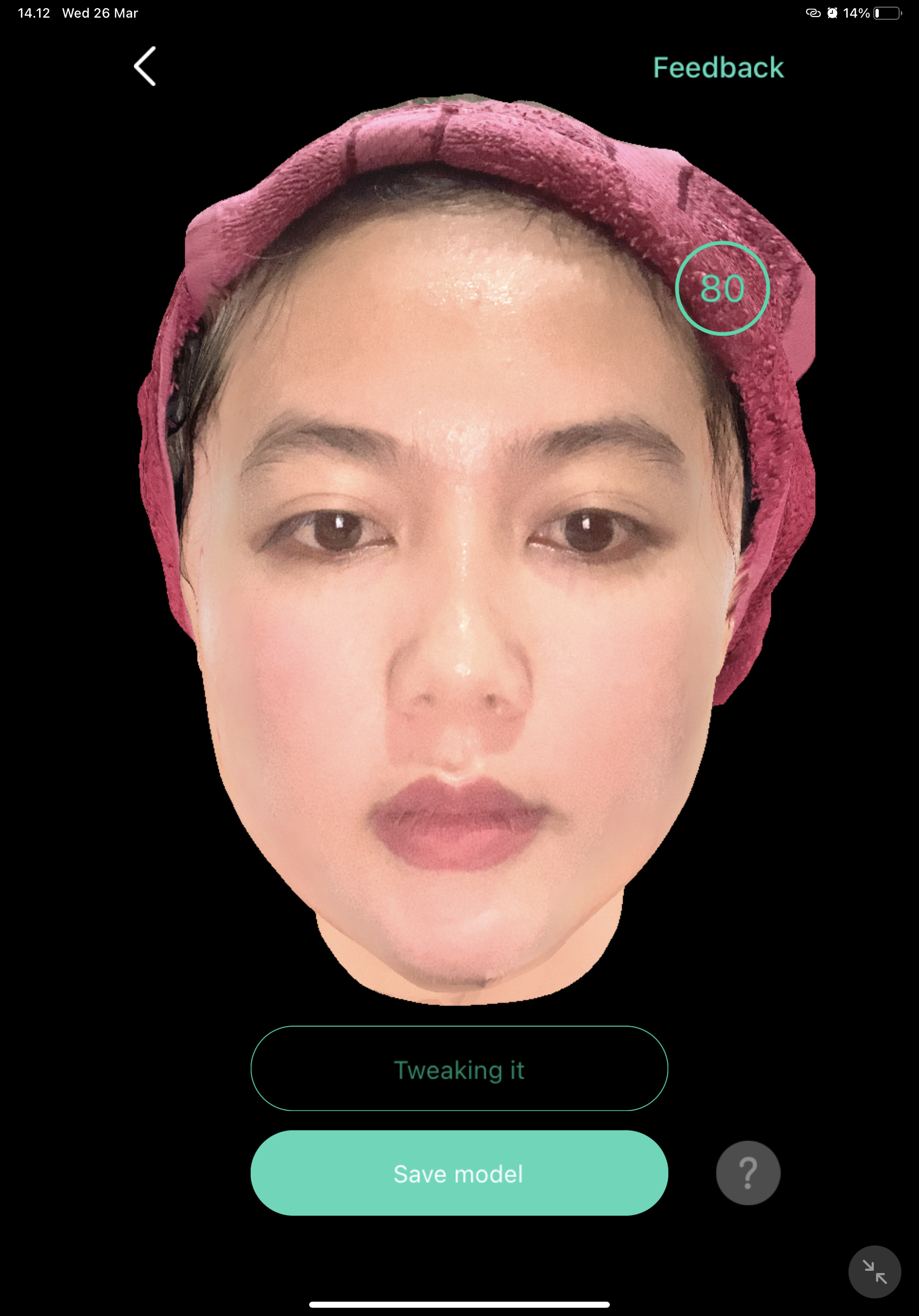Screen dimensions: 919x1316
Task: Tap the date Wed 26 Mar
Action: [x=99, y=13]
